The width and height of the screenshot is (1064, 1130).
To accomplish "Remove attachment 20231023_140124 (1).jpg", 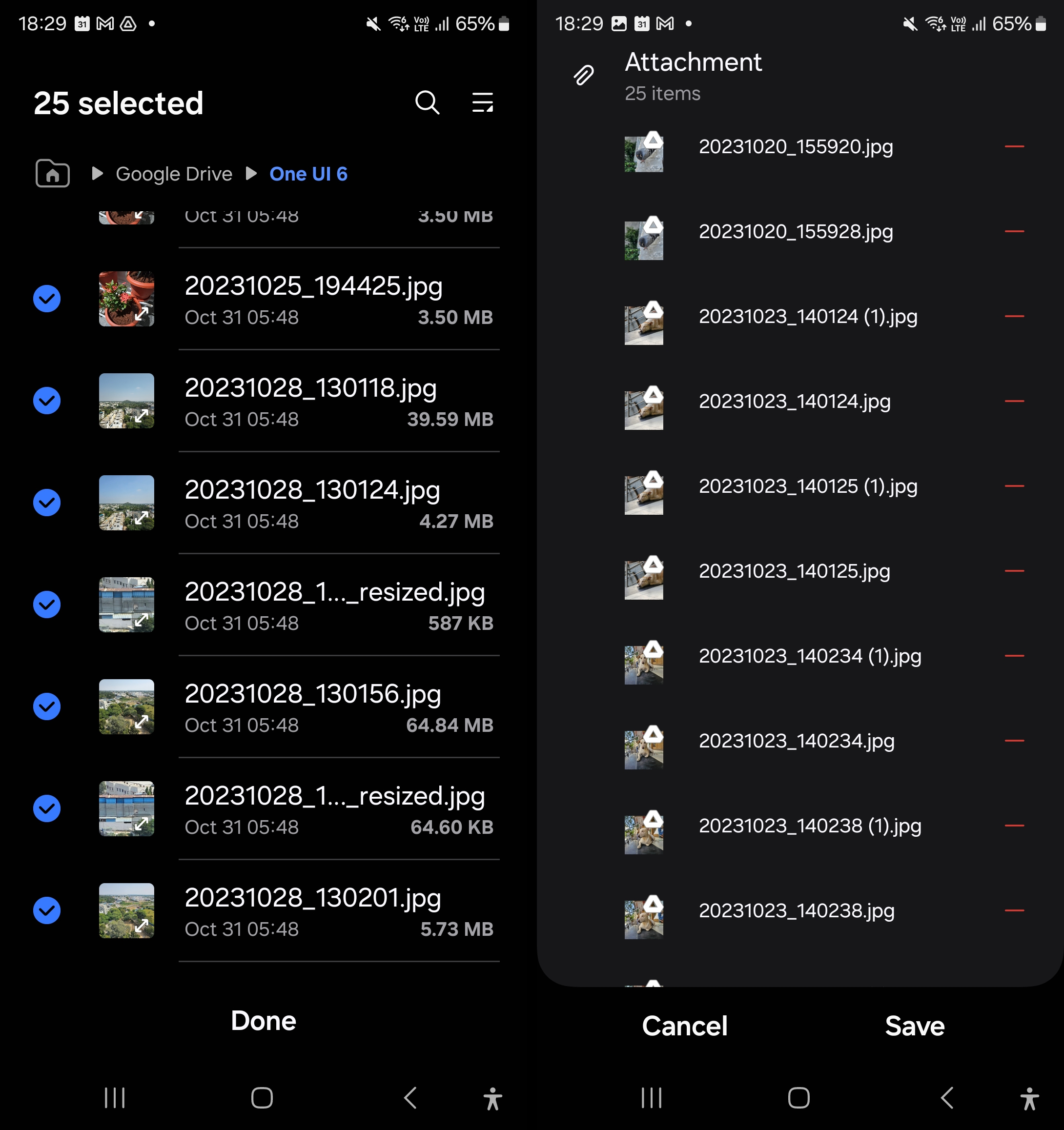I will pyautogui.click(x=1014, y=316).
